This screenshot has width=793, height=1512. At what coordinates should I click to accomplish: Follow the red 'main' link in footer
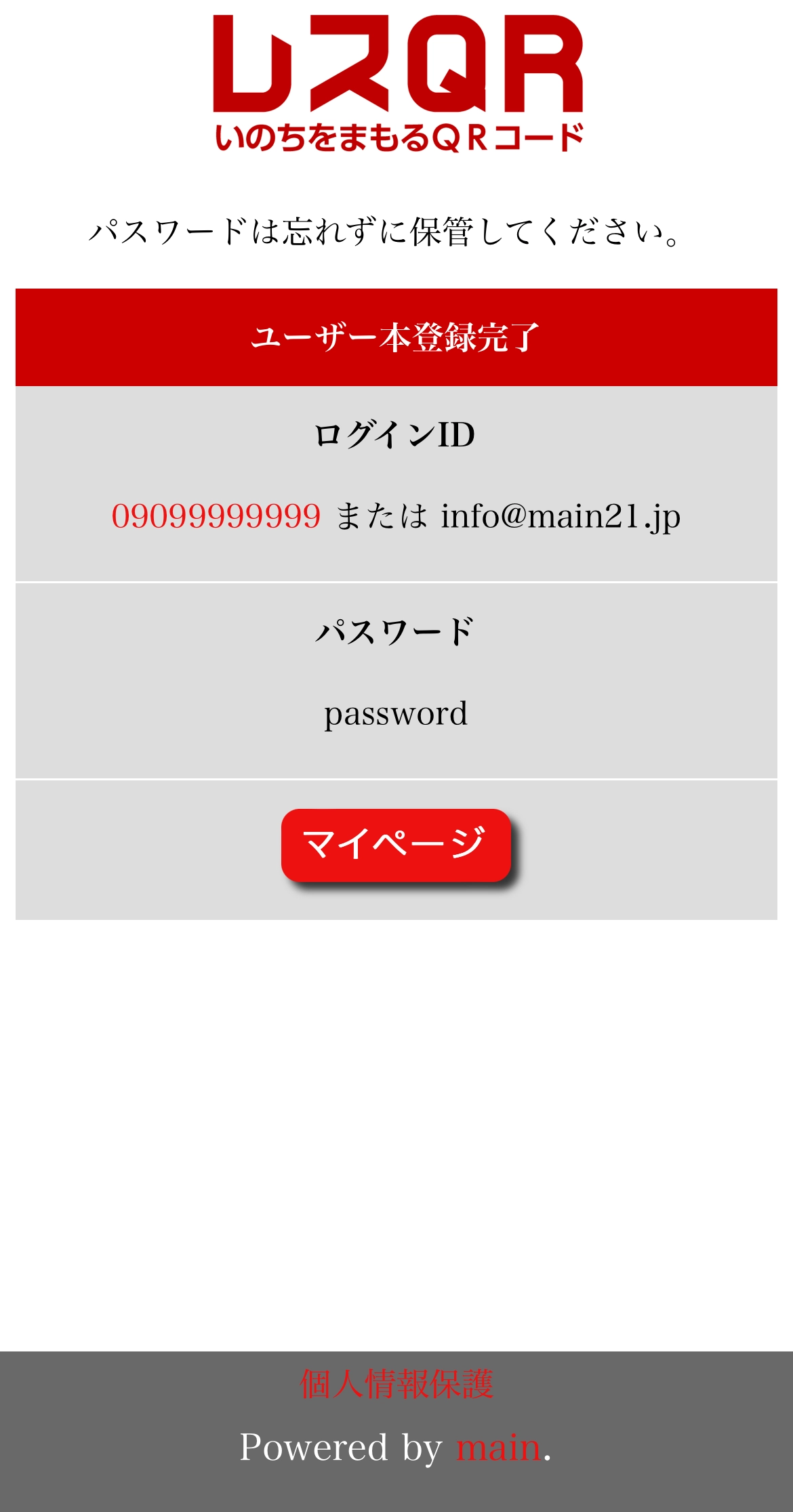point(498,1448)
